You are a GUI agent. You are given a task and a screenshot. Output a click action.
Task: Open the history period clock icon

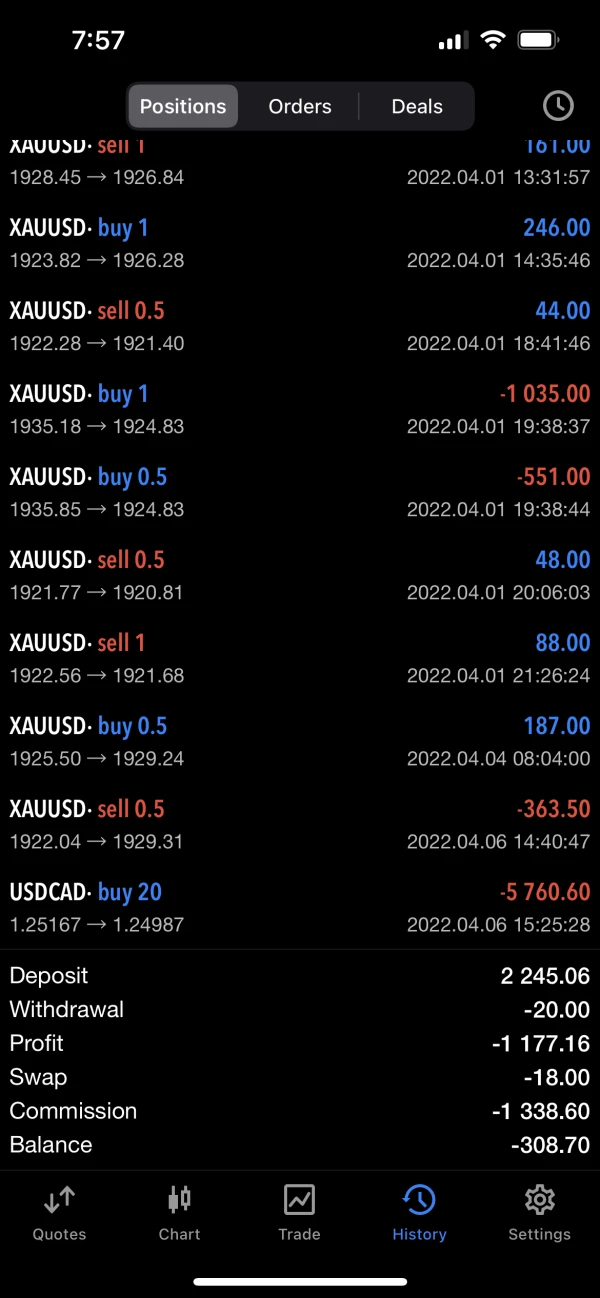pyautogui.click(x=557, y=106)
